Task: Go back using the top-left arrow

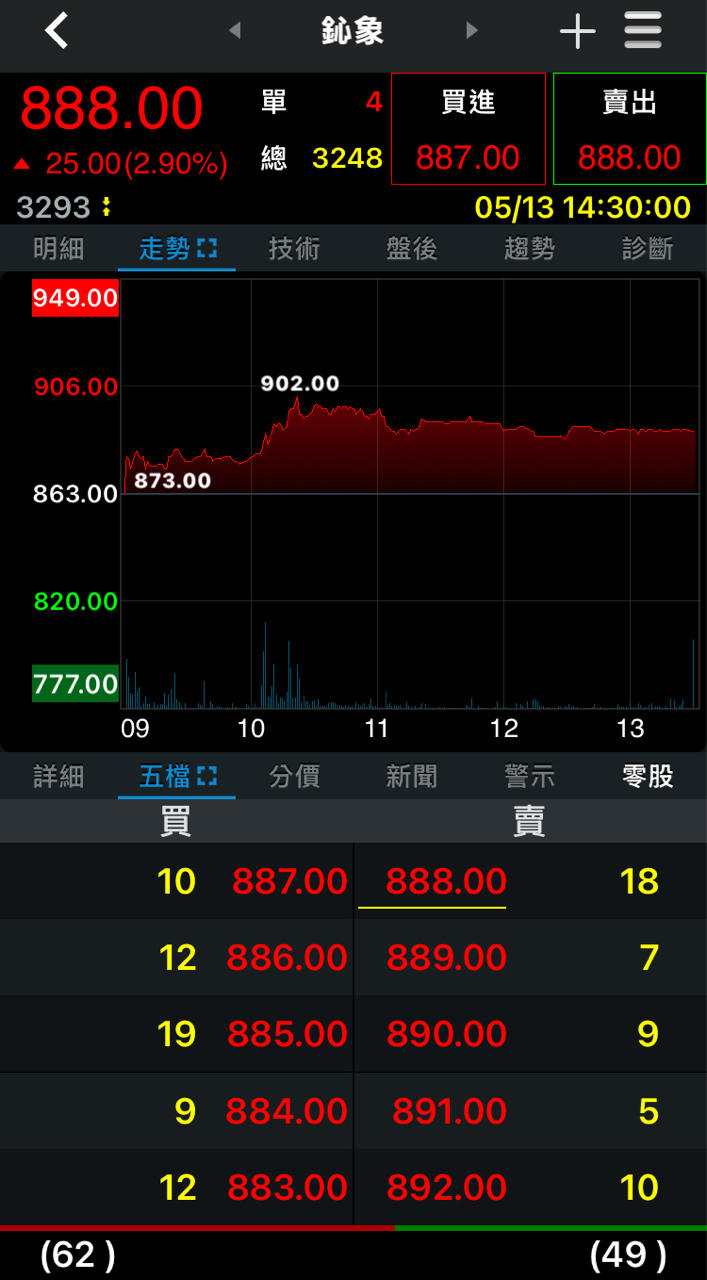Action: pos(57,31)
